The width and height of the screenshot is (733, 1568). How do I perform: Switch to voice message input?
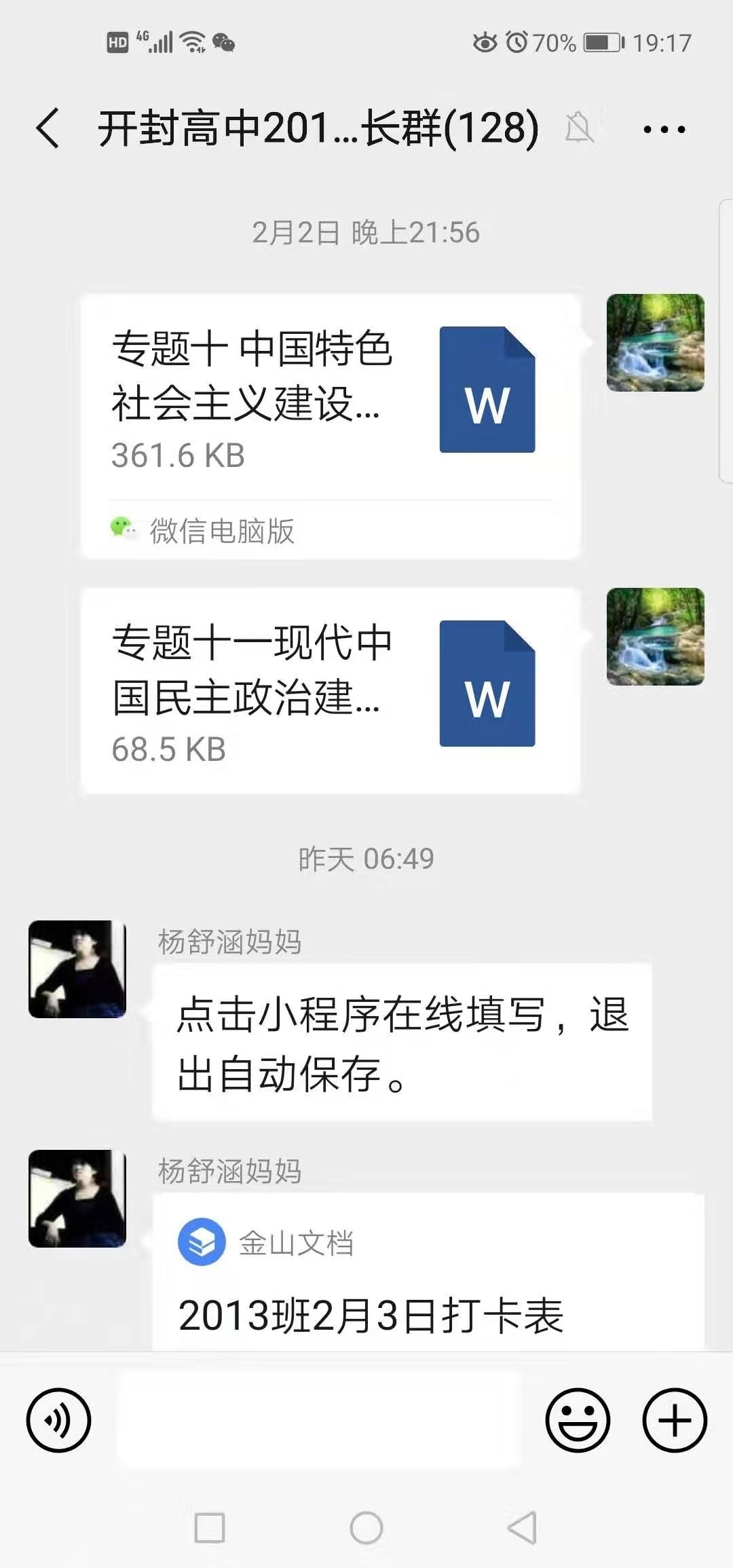click(x=58, y=1420)
